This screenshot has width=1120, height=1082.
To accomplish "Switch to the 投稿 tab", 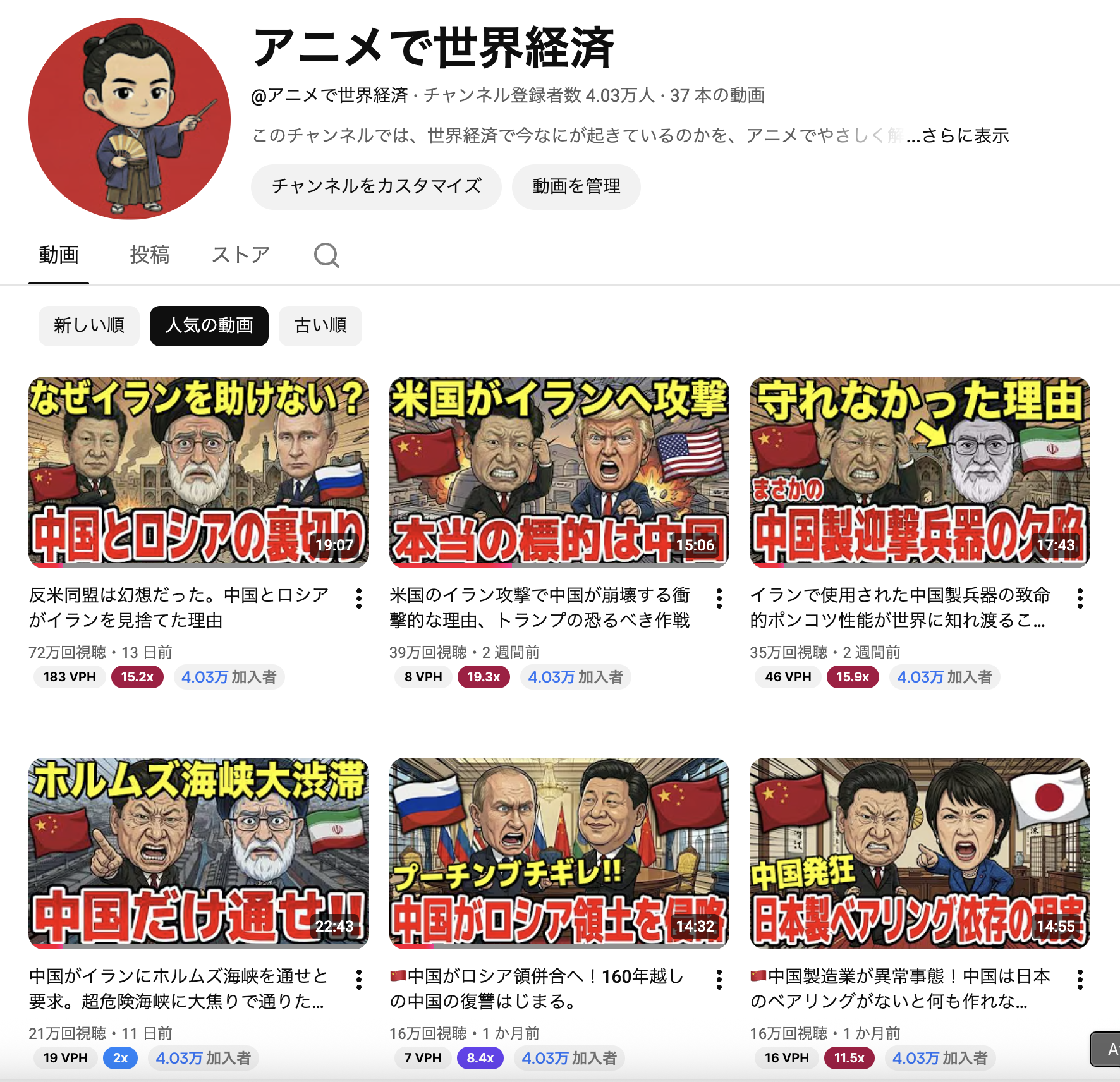I will click(x=149, y=255).
